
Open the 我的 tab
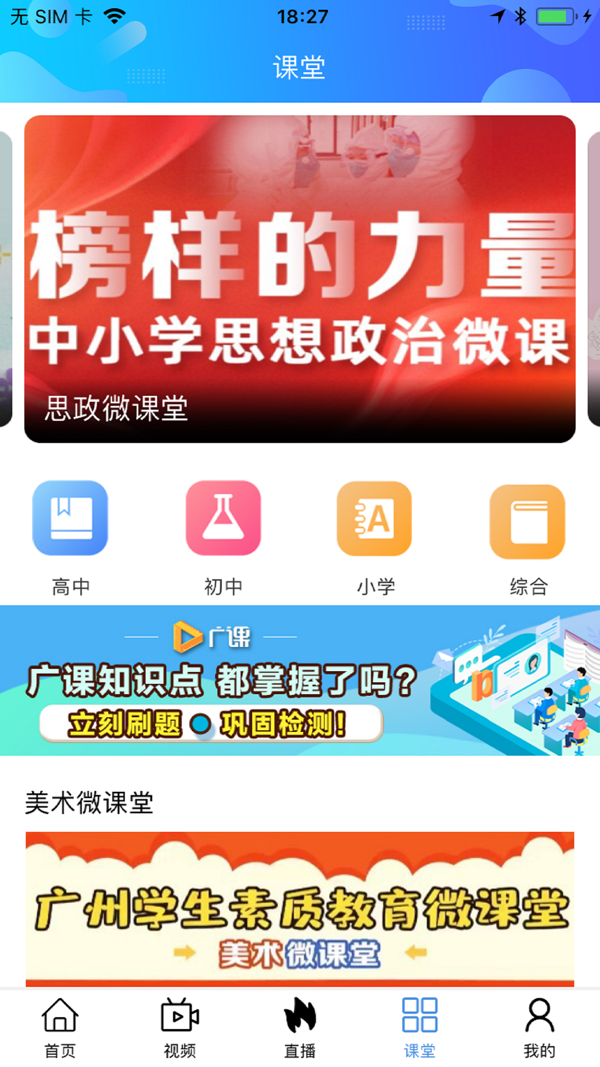click(x=539, y=1028)
